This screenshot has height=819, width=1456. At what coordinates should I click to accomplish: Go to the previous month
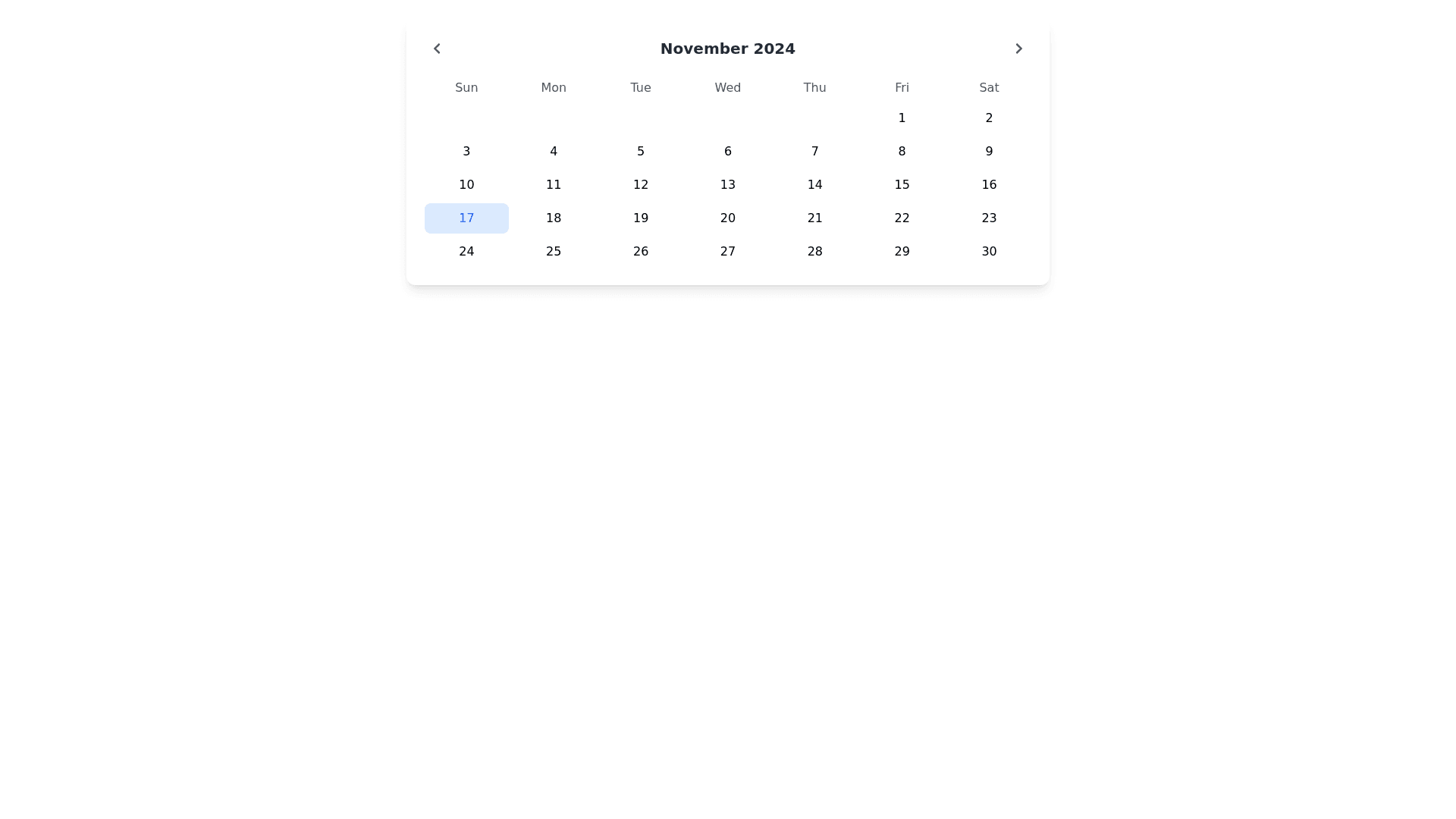pyautogui.click(x=436, y=49)
